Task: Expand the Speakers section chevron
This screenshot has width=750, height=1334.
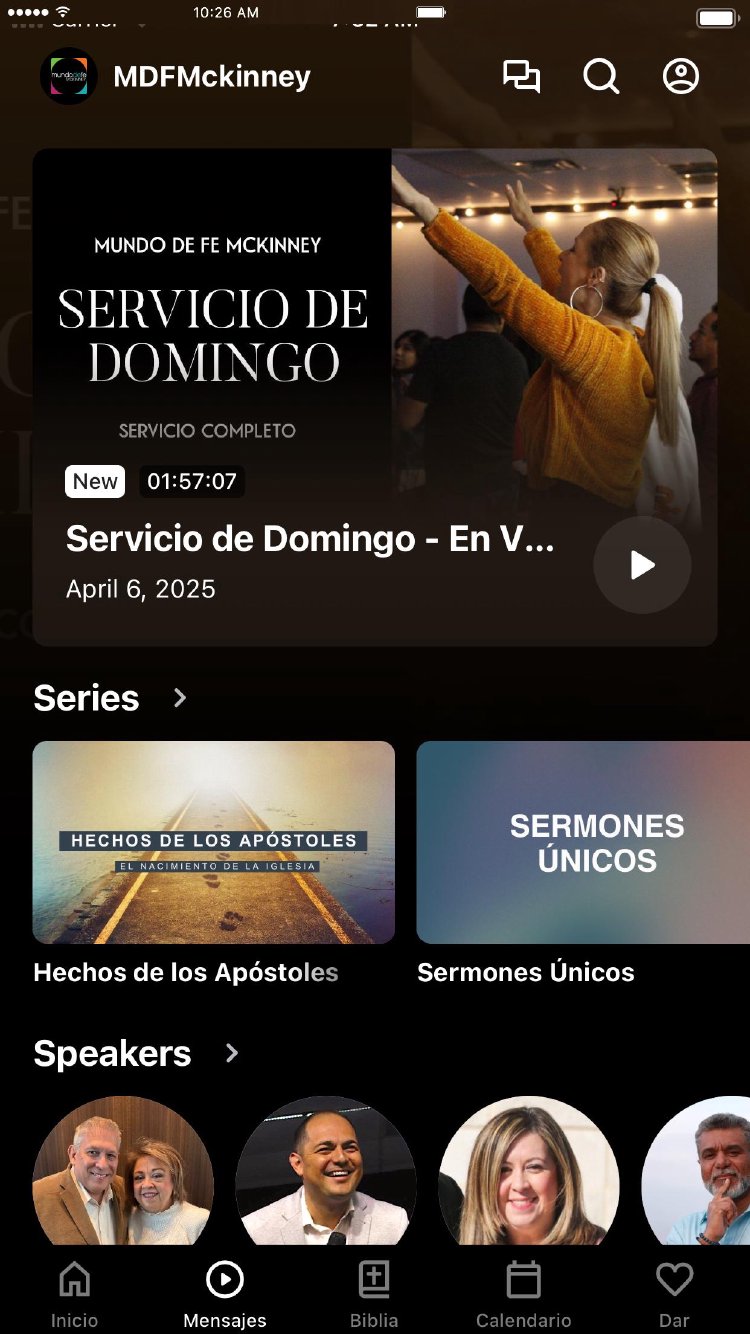Action: tap(232, 1053)
